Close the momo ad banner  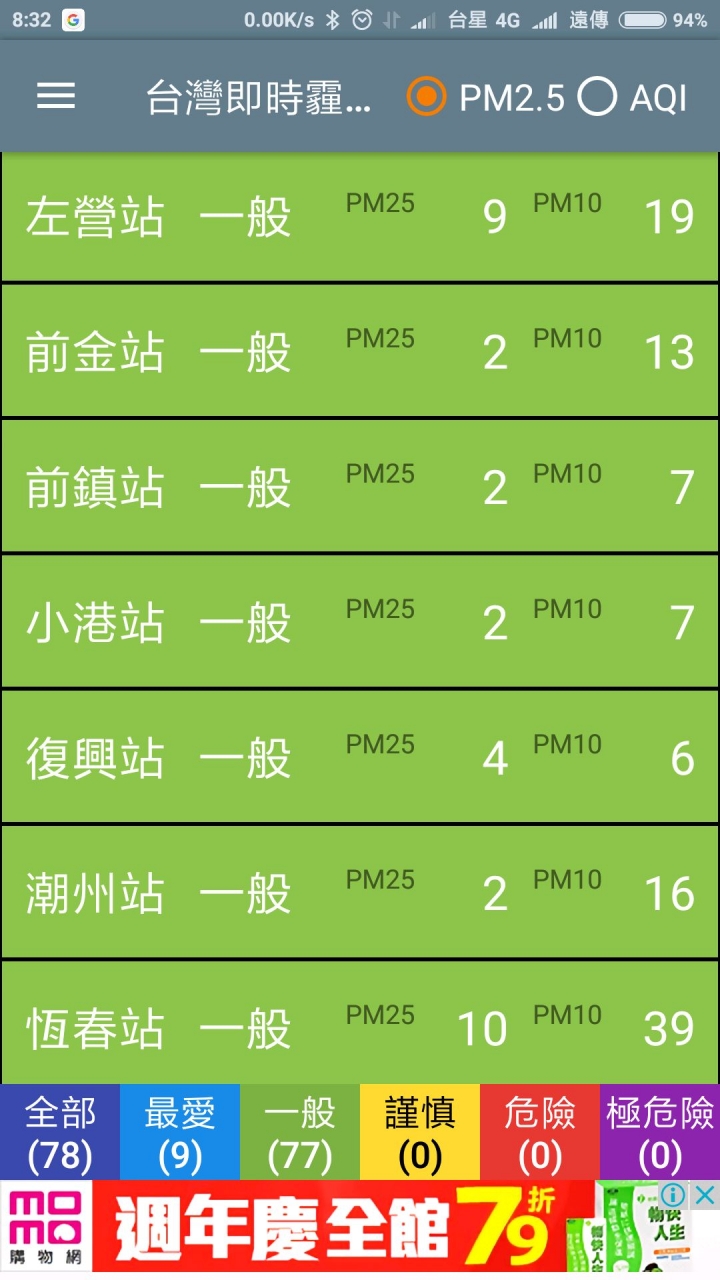705,1195
